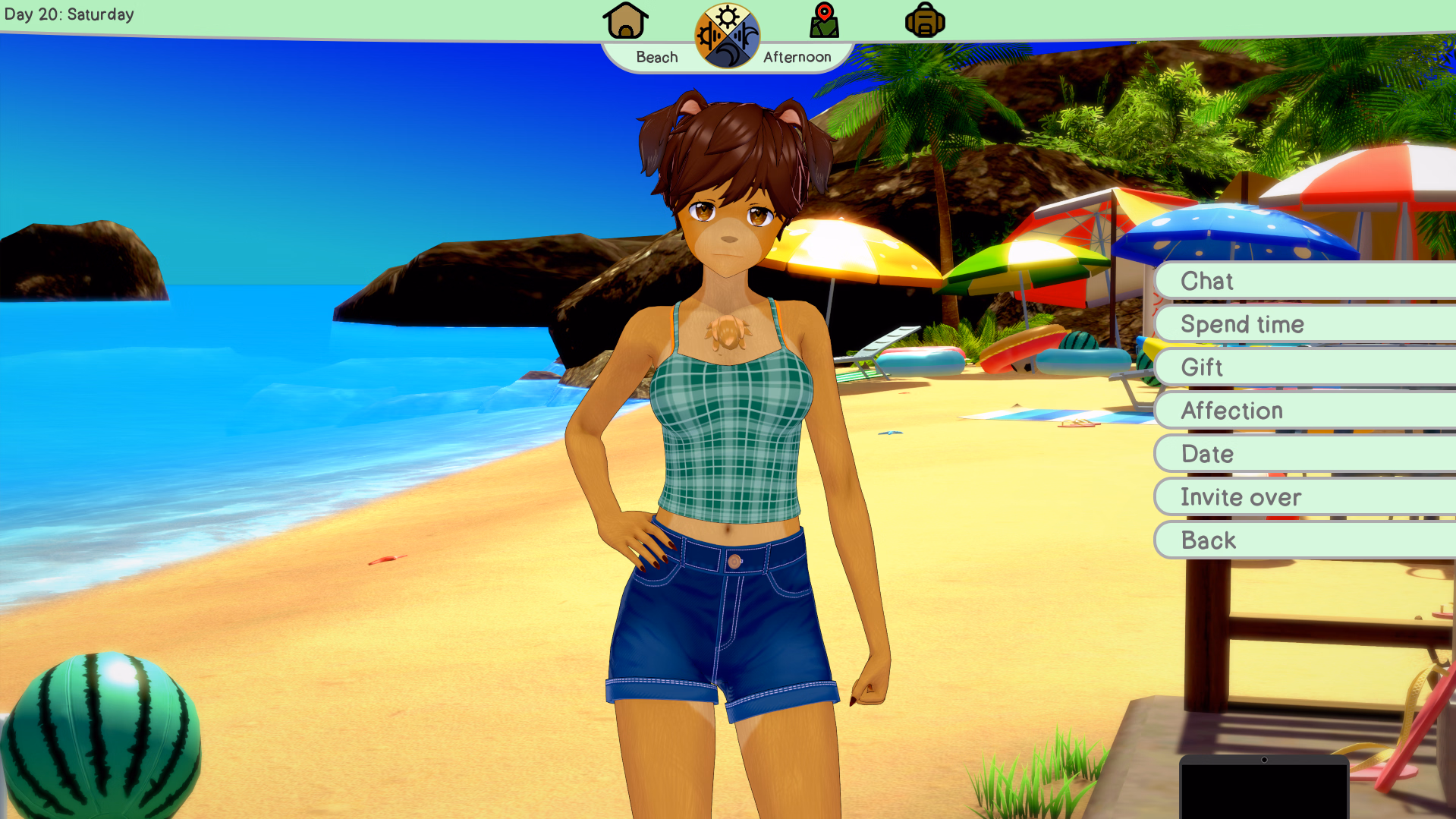Pick the Gift option
The height and width of the screenshot is (819, 1456).
[x=1303, y=367]
